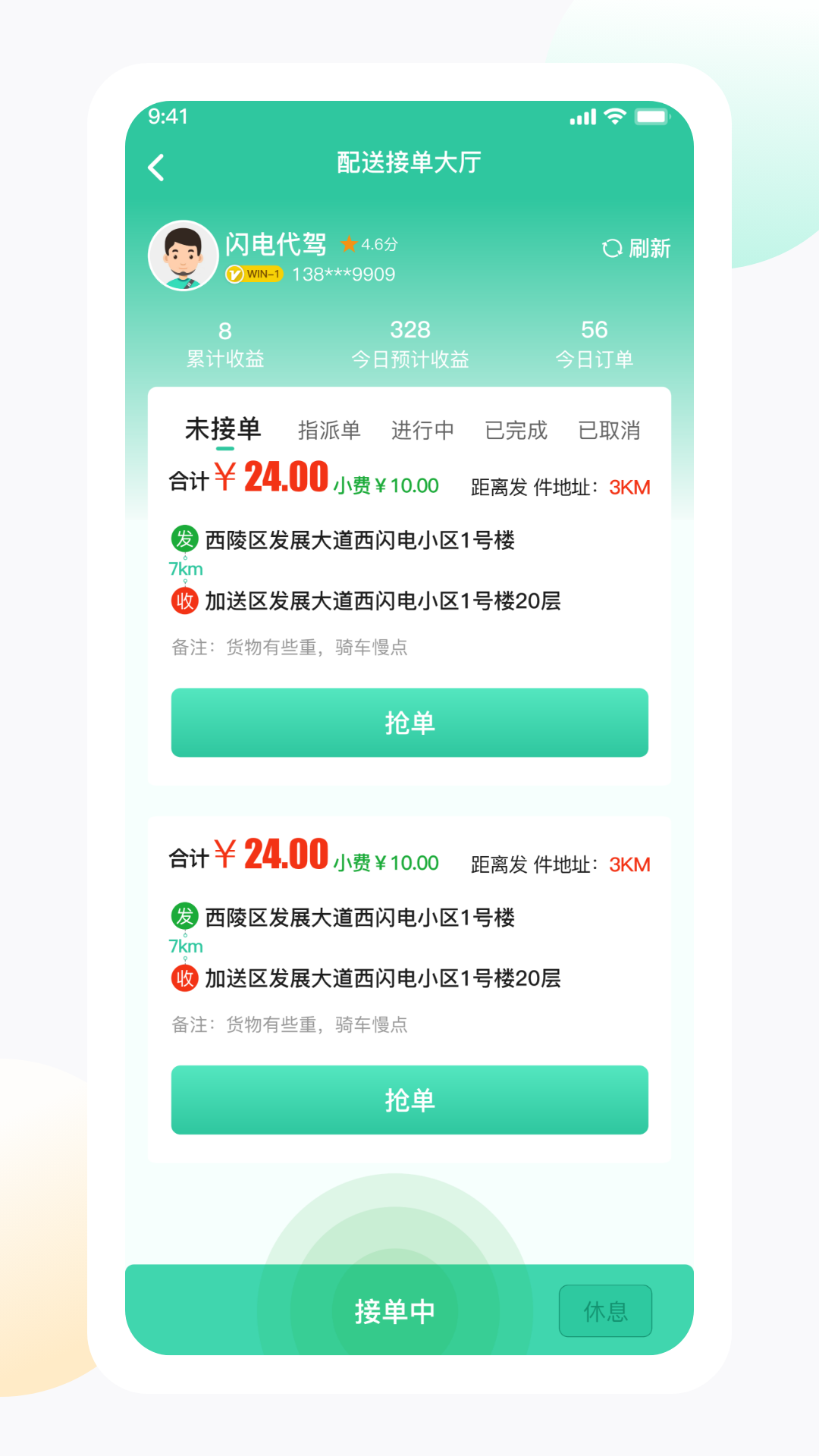Tap the masked phone number 138***9909

(x=342, y=274)
